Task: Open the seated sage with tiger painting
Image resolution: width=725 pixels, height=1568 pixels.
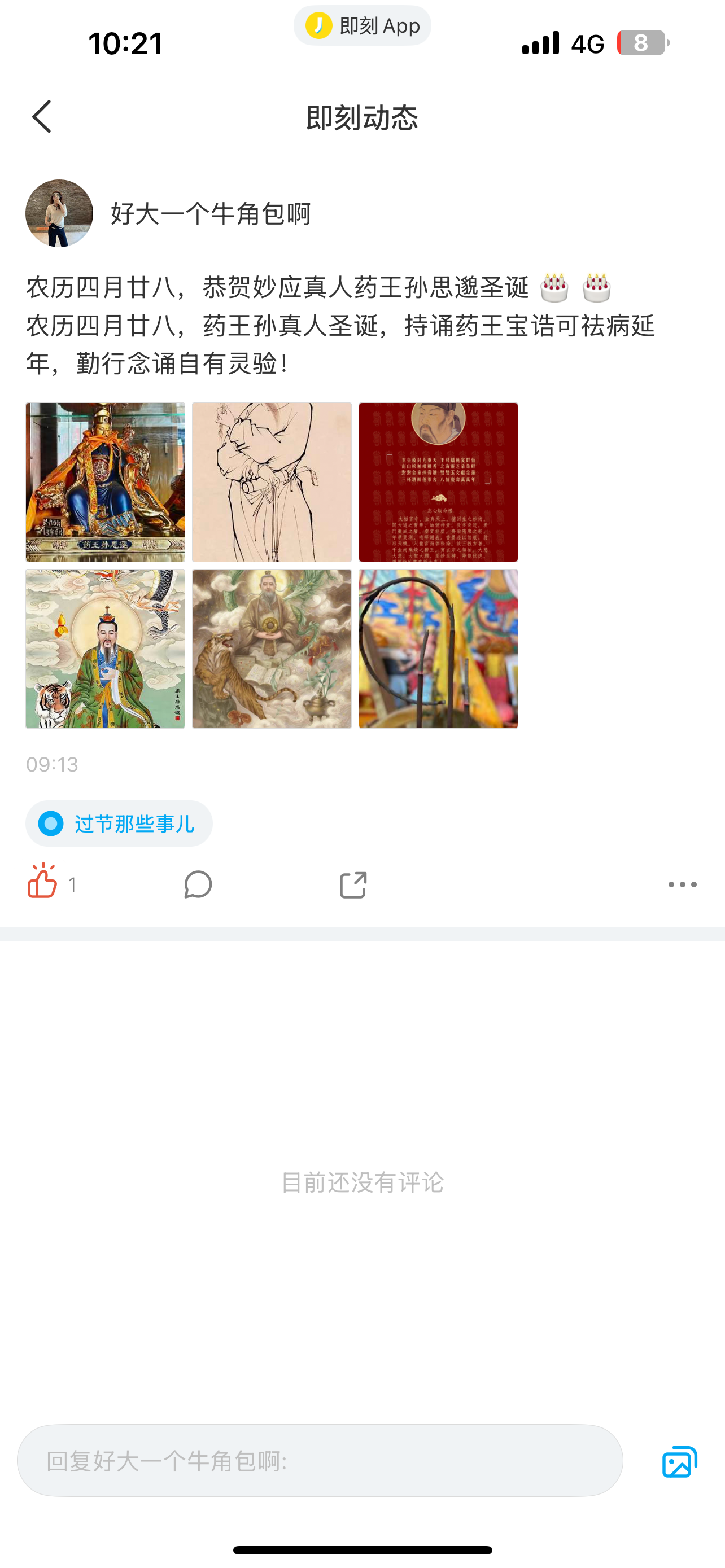Action: (x=272, y=649)
